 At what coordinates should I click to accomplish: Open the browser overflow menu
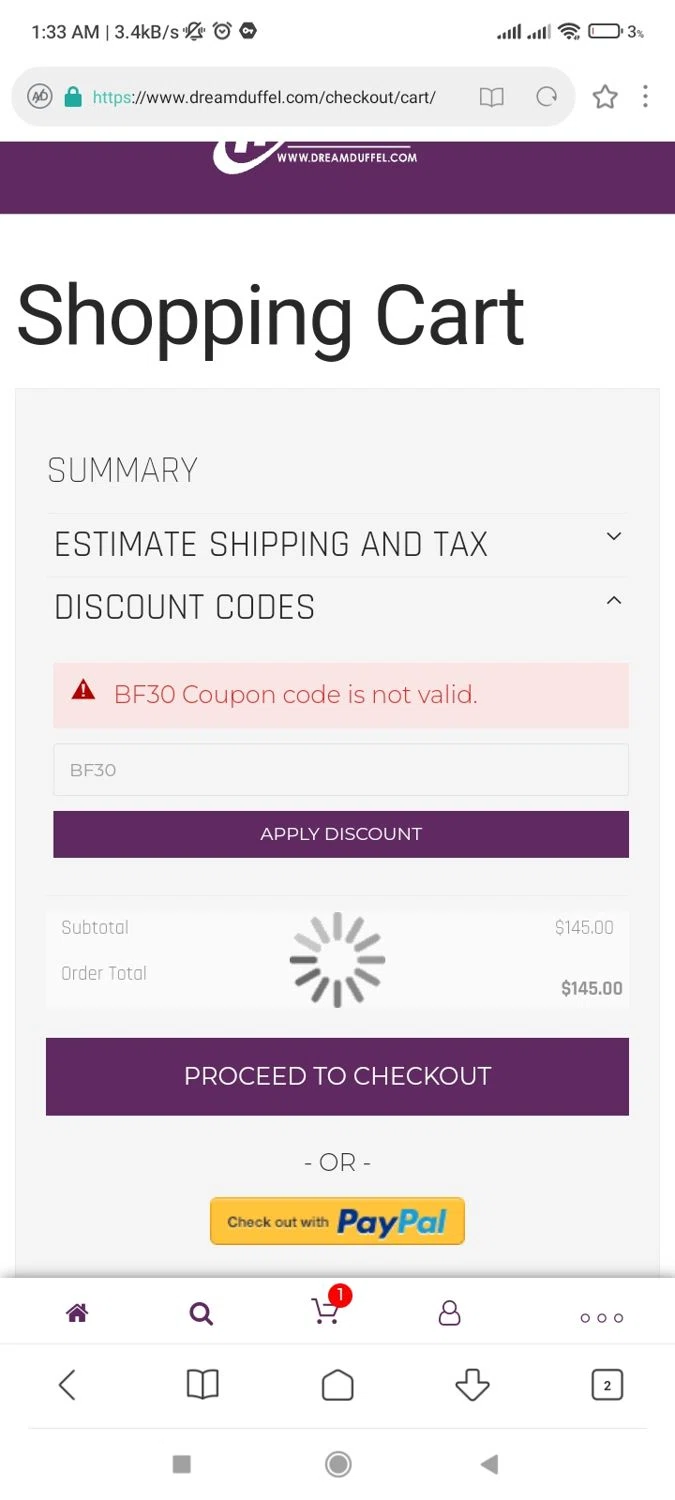tap(646, 97)
